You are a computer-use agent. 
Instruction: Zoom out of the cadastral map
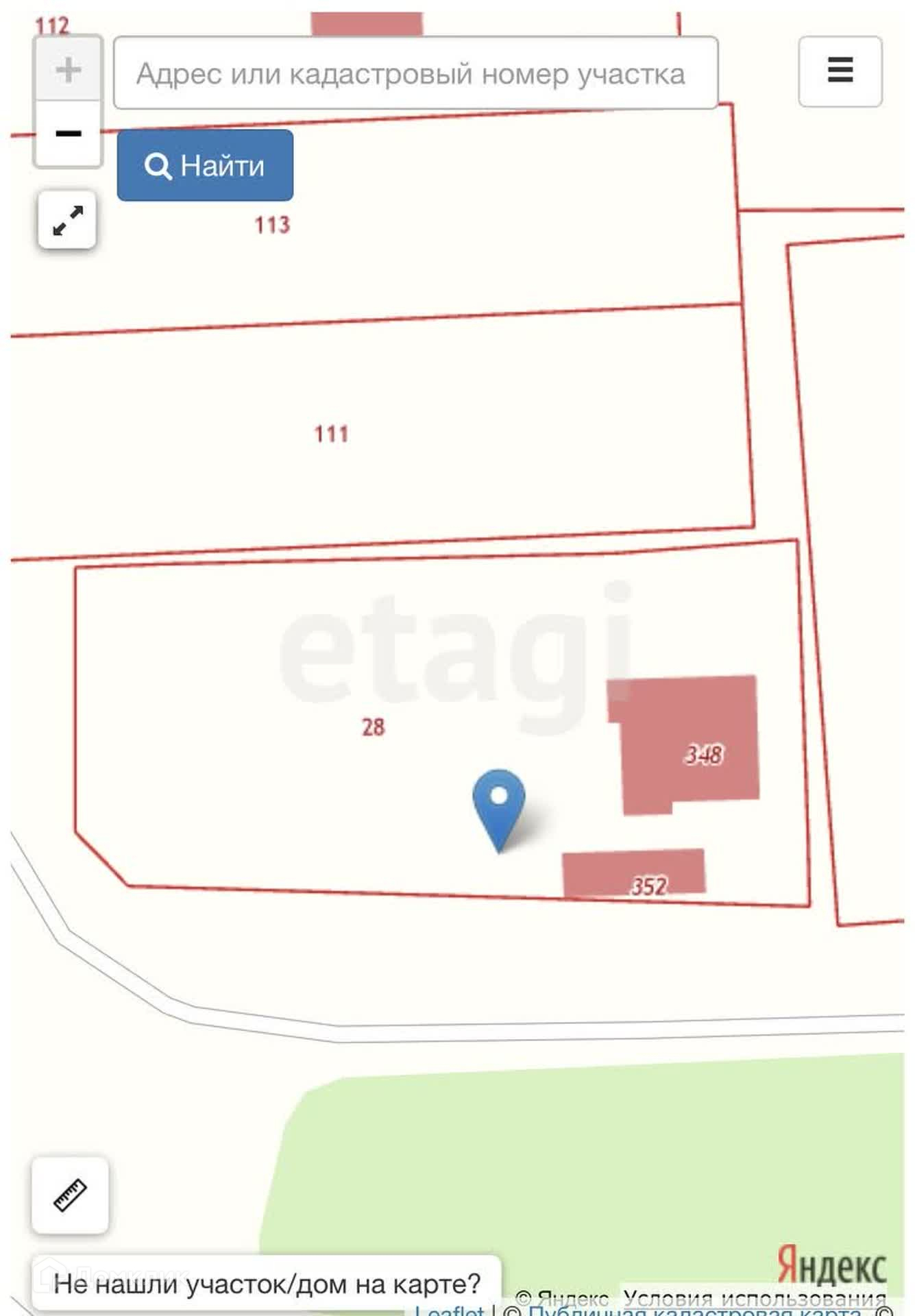(x=68, y=133)
